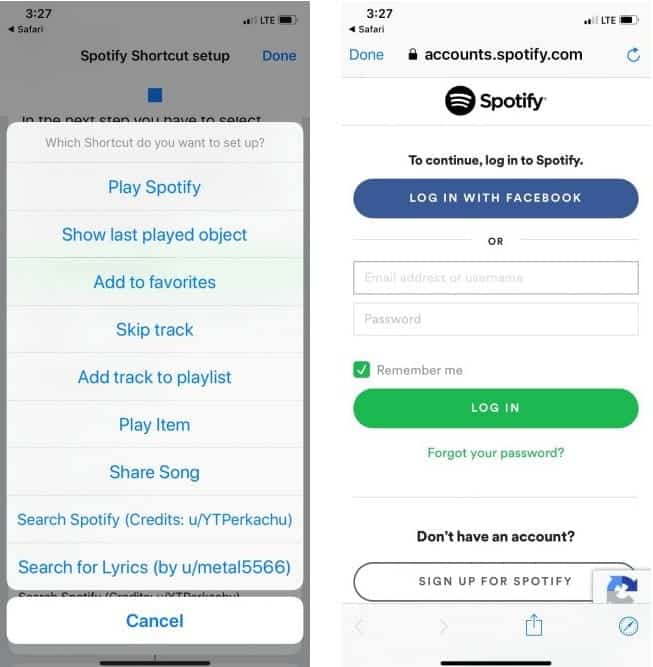Tap Done on Spotify Shortcut setup
Viewport: 653px width, 667px height.
pos(279,56)
